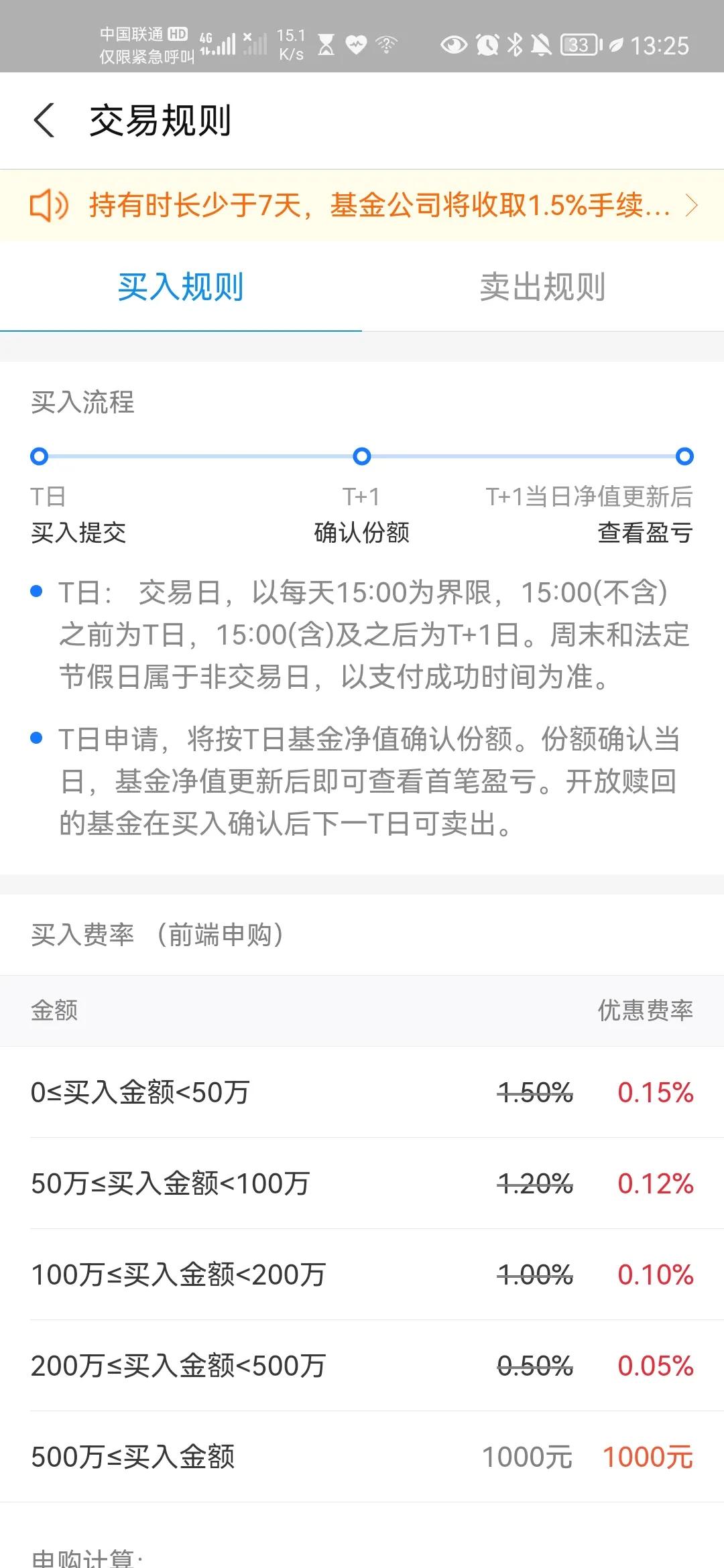
Task: Tap the row showing 500万≤买入金额
Action: click(362, 1455)
